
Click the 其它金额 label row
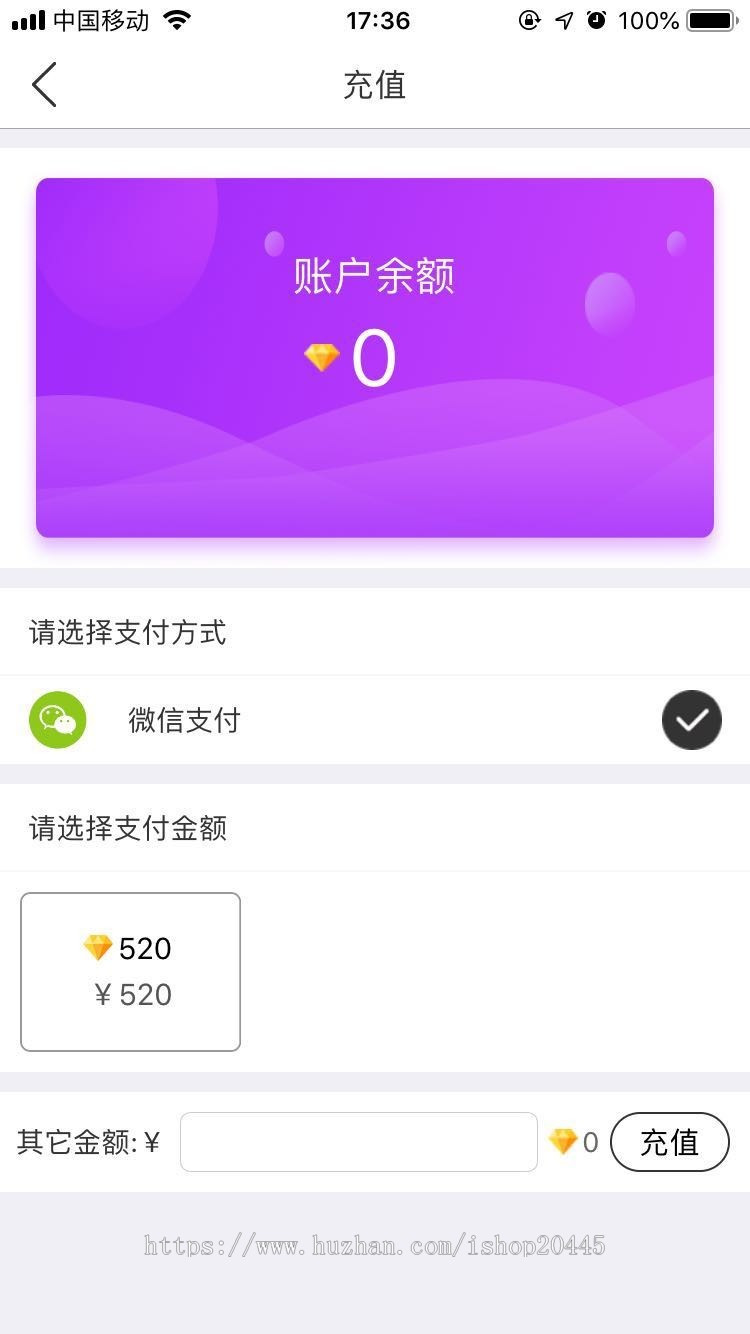[x=88, y=1142]
